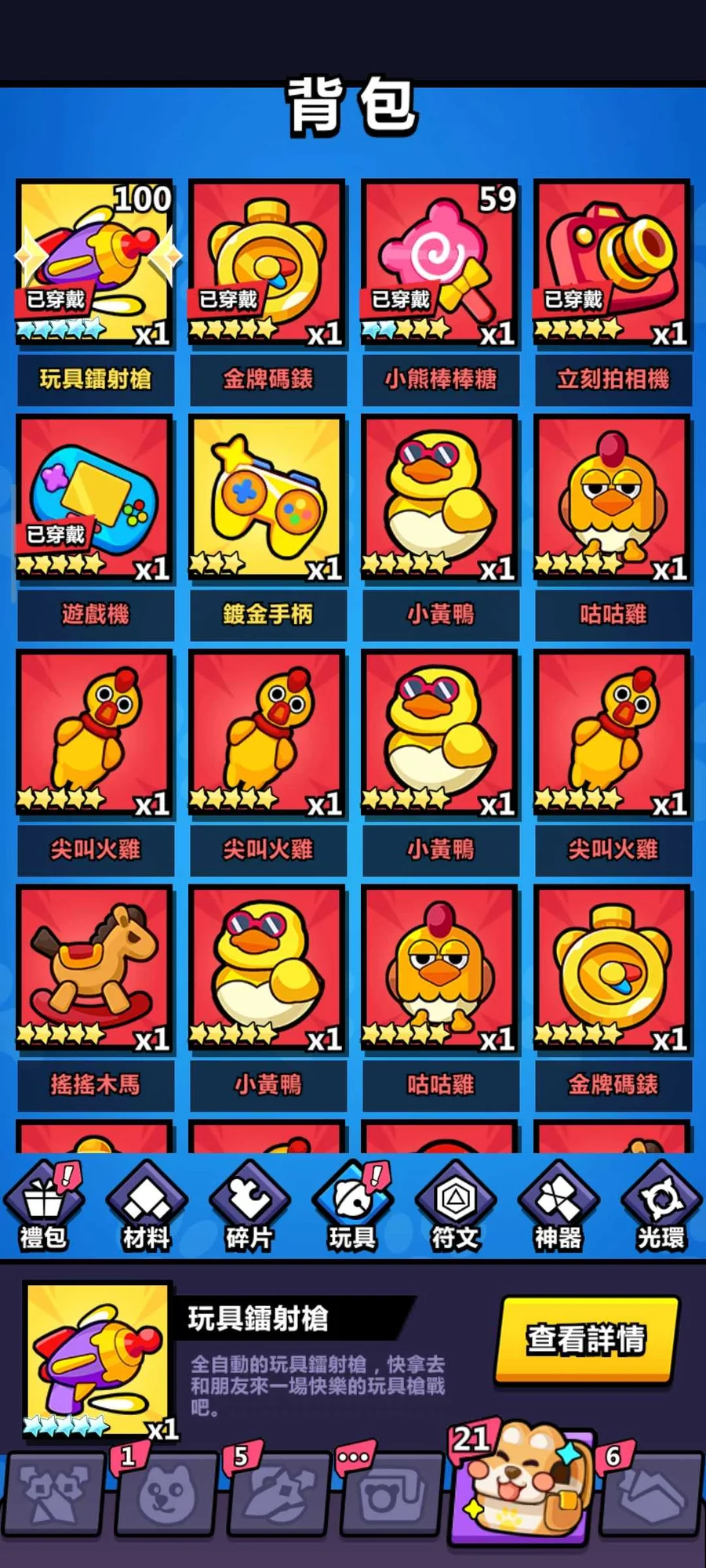Screen dimensions: 706x1568
Task: Select the 搖搖木馬 item
Action: point(95,998)
